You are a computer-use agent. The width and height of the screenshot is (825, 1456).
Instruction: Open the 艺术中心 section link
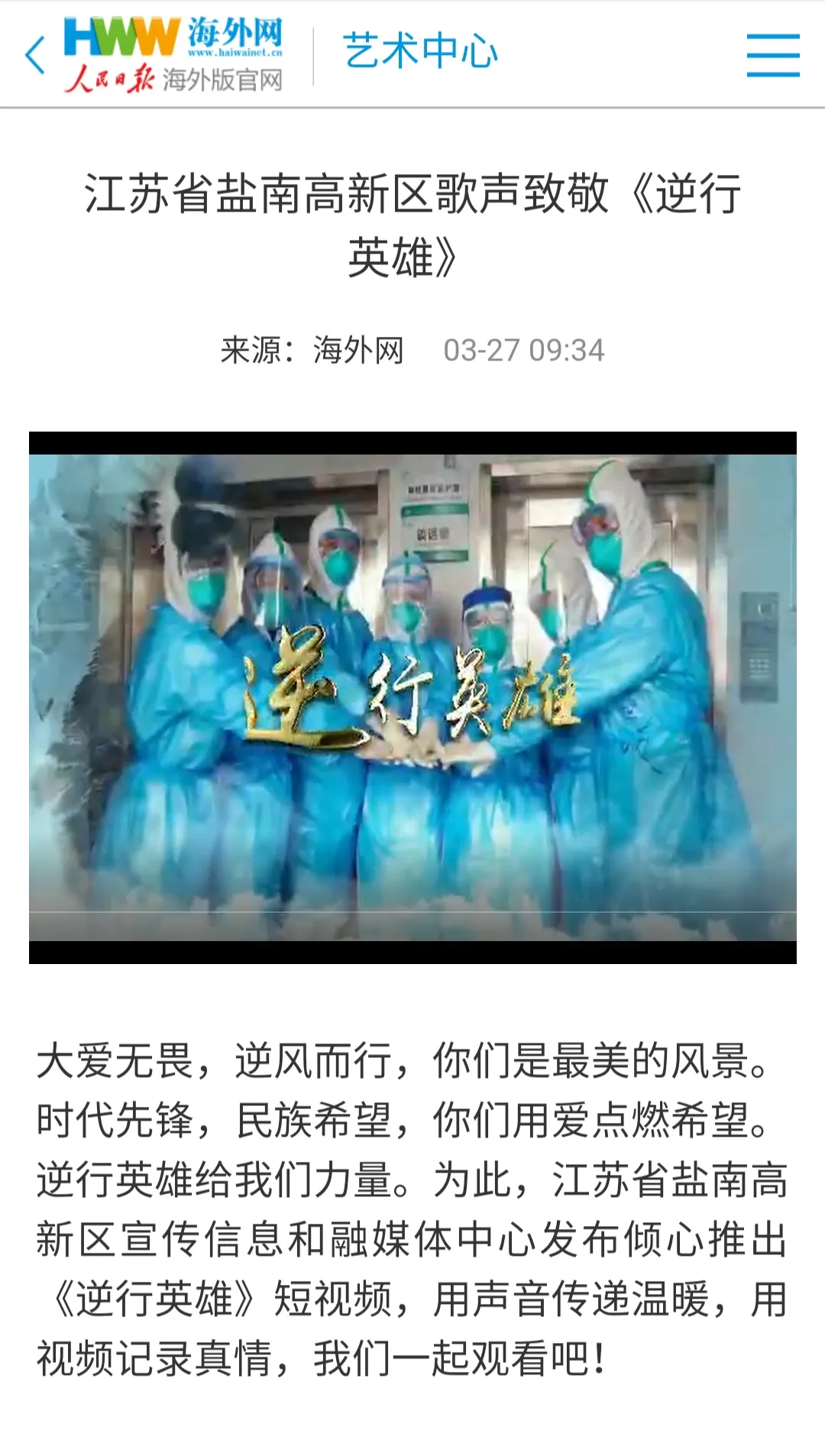point(420,52)
